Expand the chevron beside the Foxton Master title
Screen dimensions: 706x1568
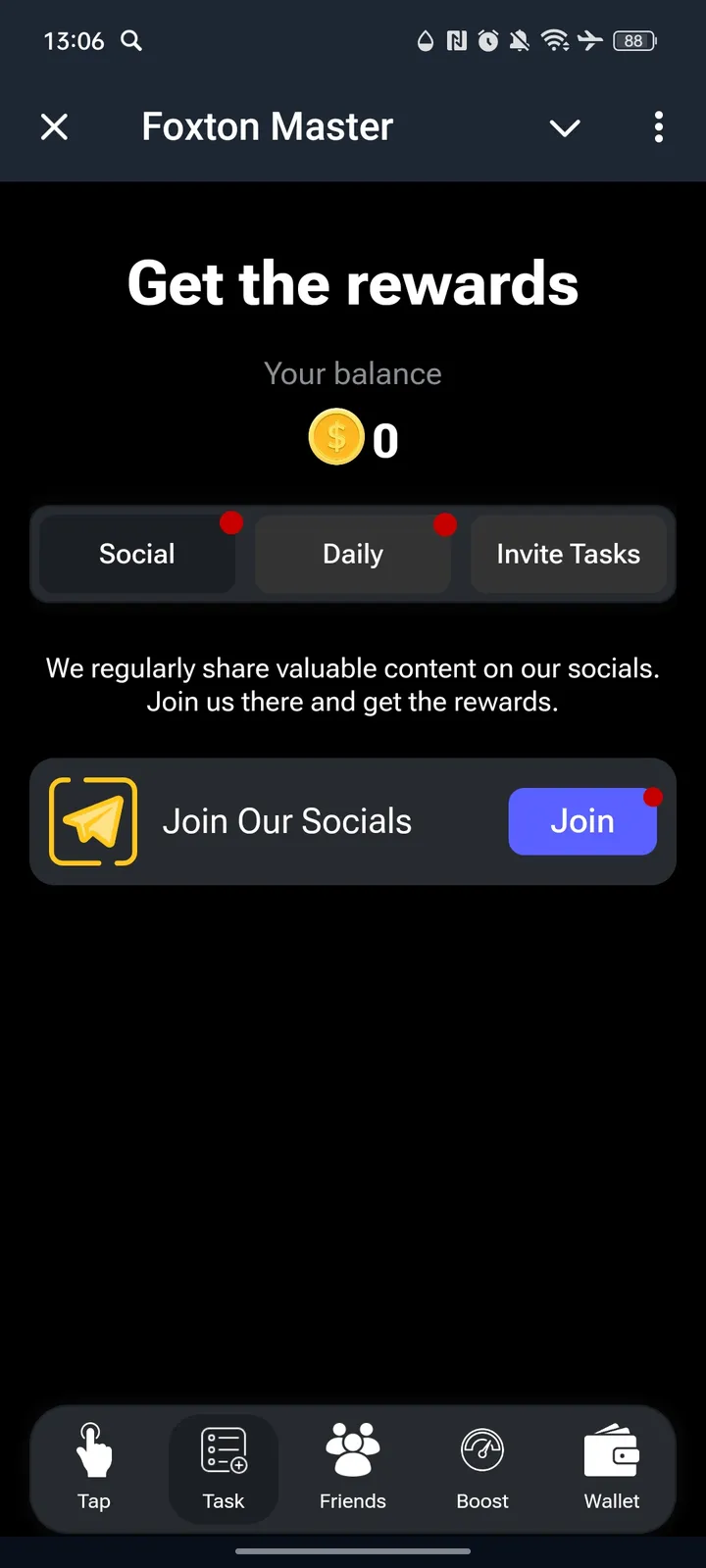click(565, 127)
